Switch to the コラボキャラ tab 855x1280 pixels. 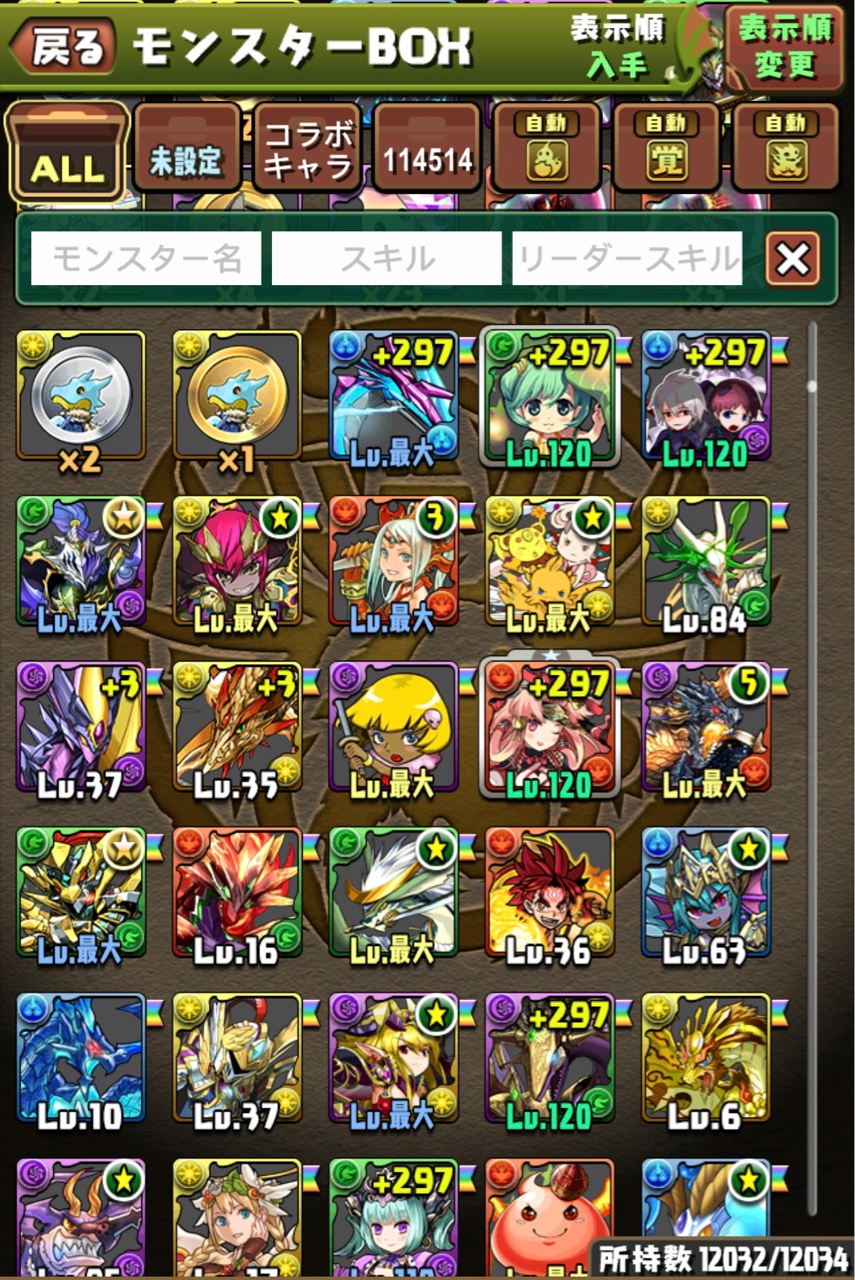(x=307, y=150)
